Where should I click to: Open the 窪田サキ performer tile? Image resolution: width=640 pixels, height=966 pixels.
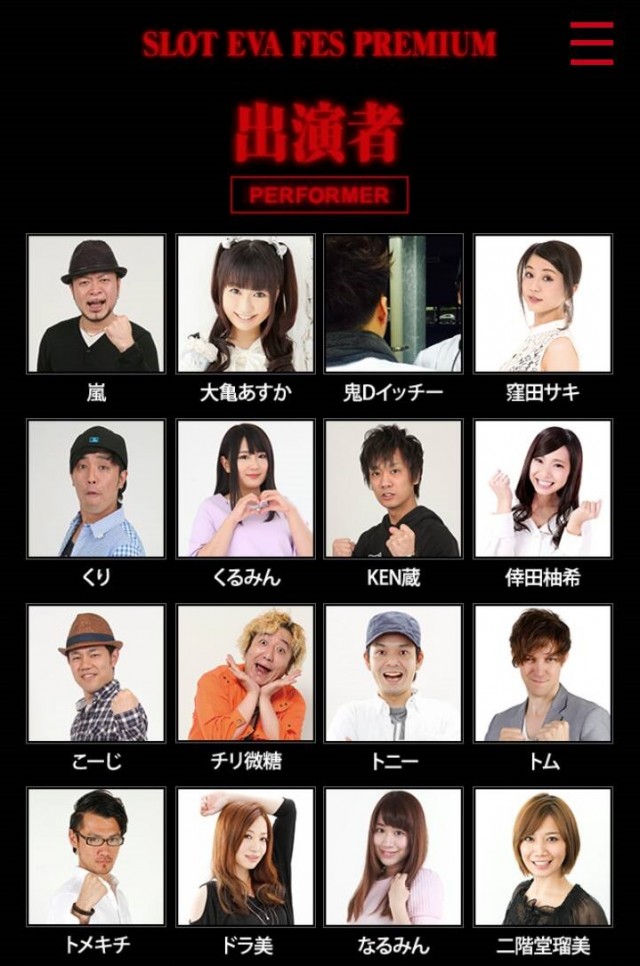click(542, 304)
